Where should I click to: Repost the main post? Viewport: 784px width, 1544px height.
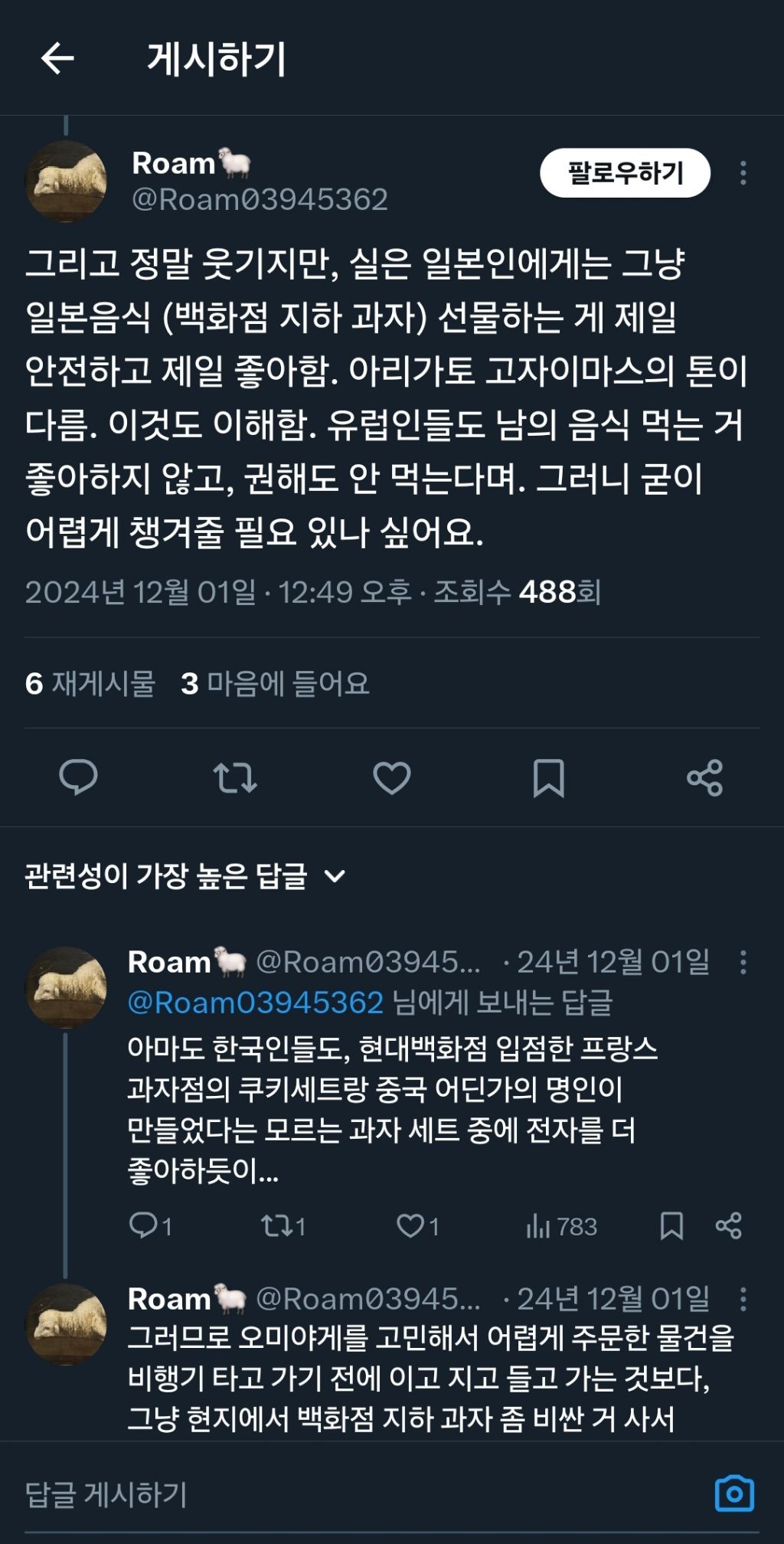[x=235, y=777]
